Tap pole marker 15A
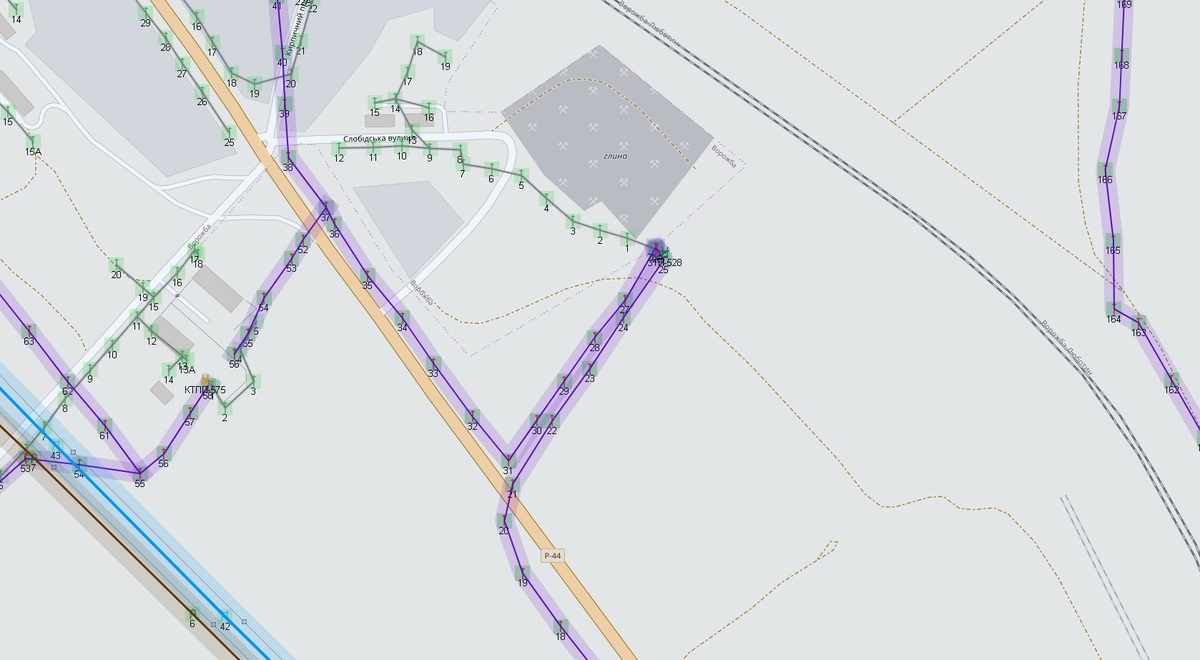Screen dimensions: 1200x660 pyautogui.click(x=34, y=141)
